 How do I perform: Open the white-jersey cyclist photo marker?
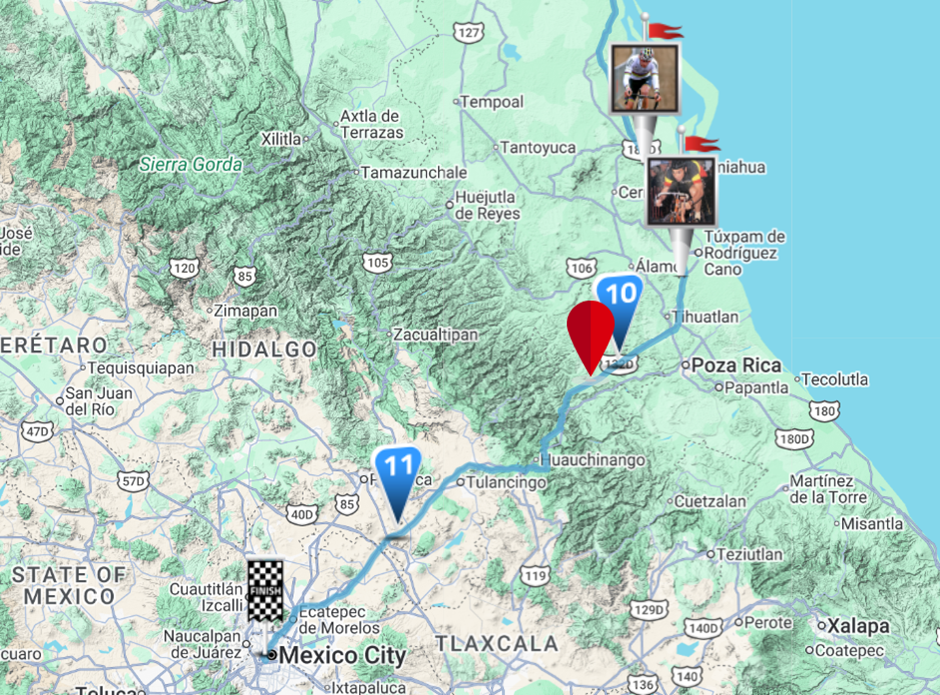tap(645, 78)
